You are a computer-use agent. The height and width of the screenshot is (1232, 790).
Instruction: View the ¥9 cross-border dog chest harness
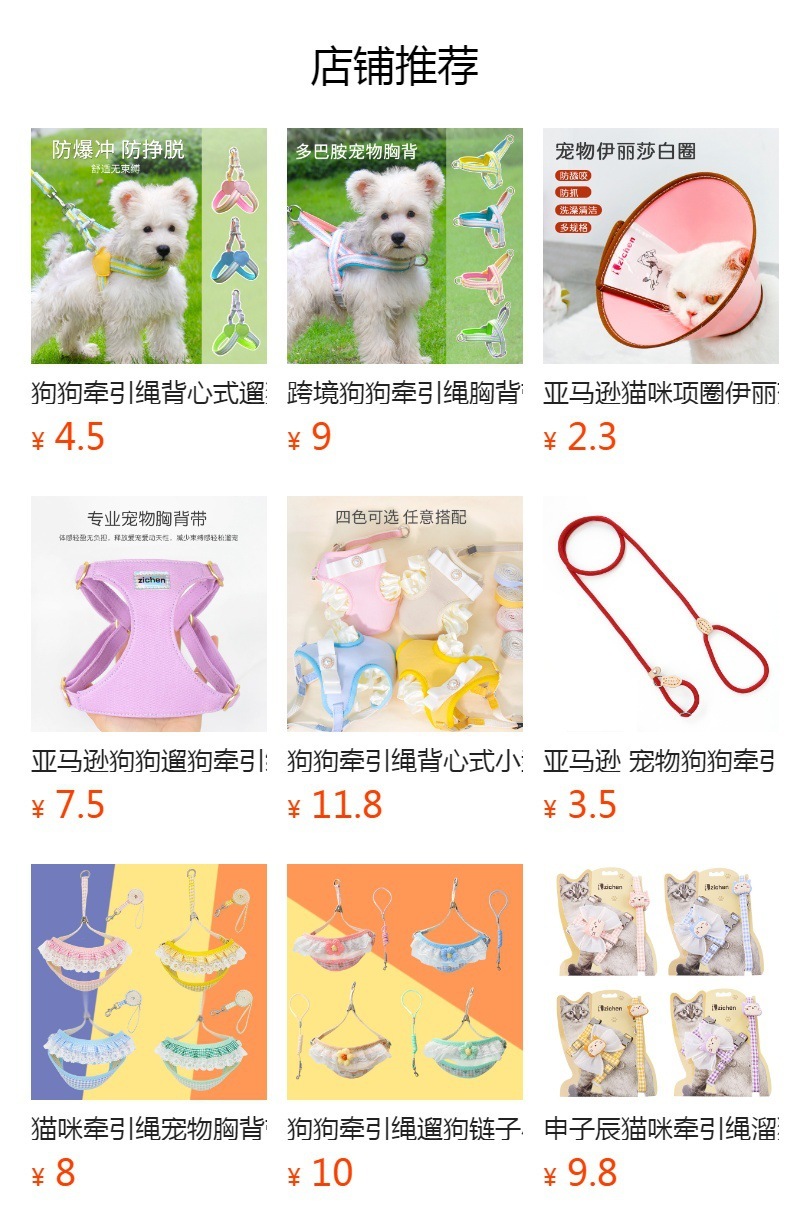(x=404, y=246)
